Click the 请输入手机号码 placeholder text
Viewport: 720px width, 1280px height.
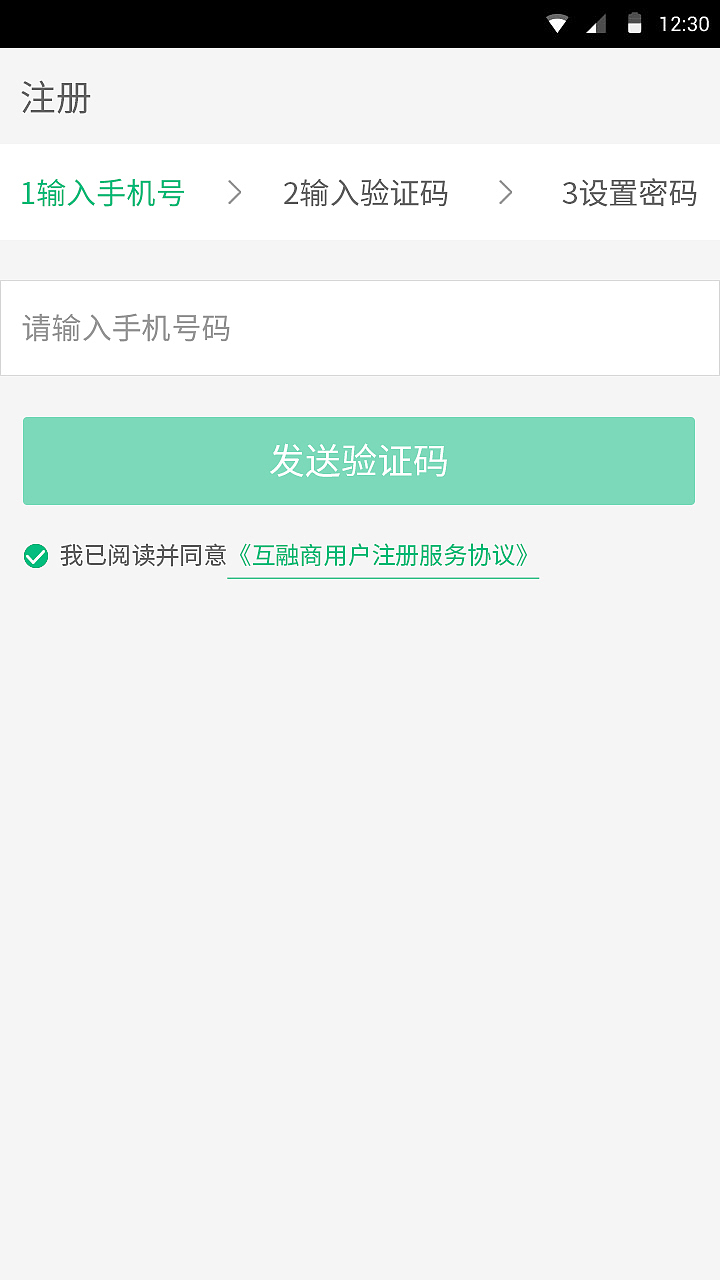(125, 328)
